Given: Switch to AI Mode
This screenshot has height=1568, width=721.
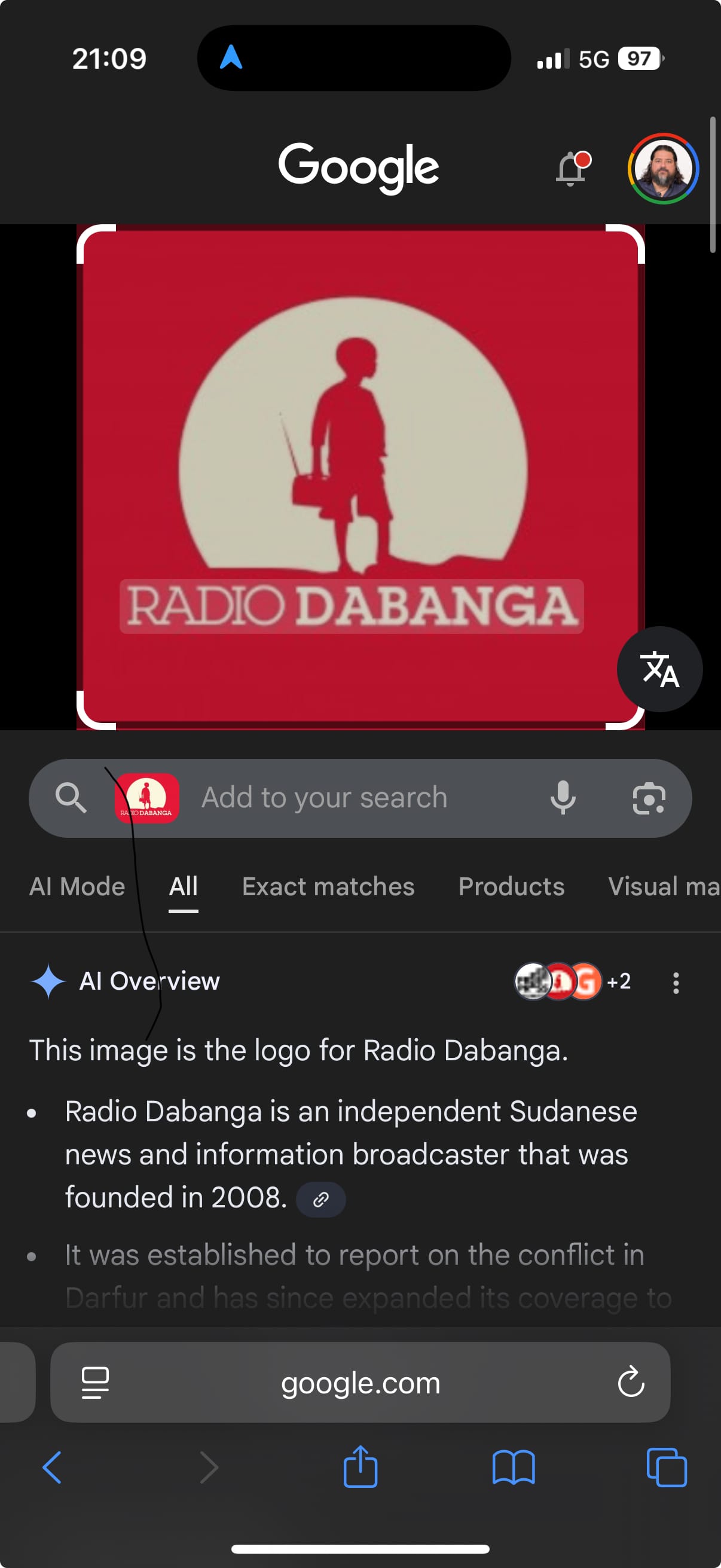Looking at the screenshot, I should tap(77, 887).
